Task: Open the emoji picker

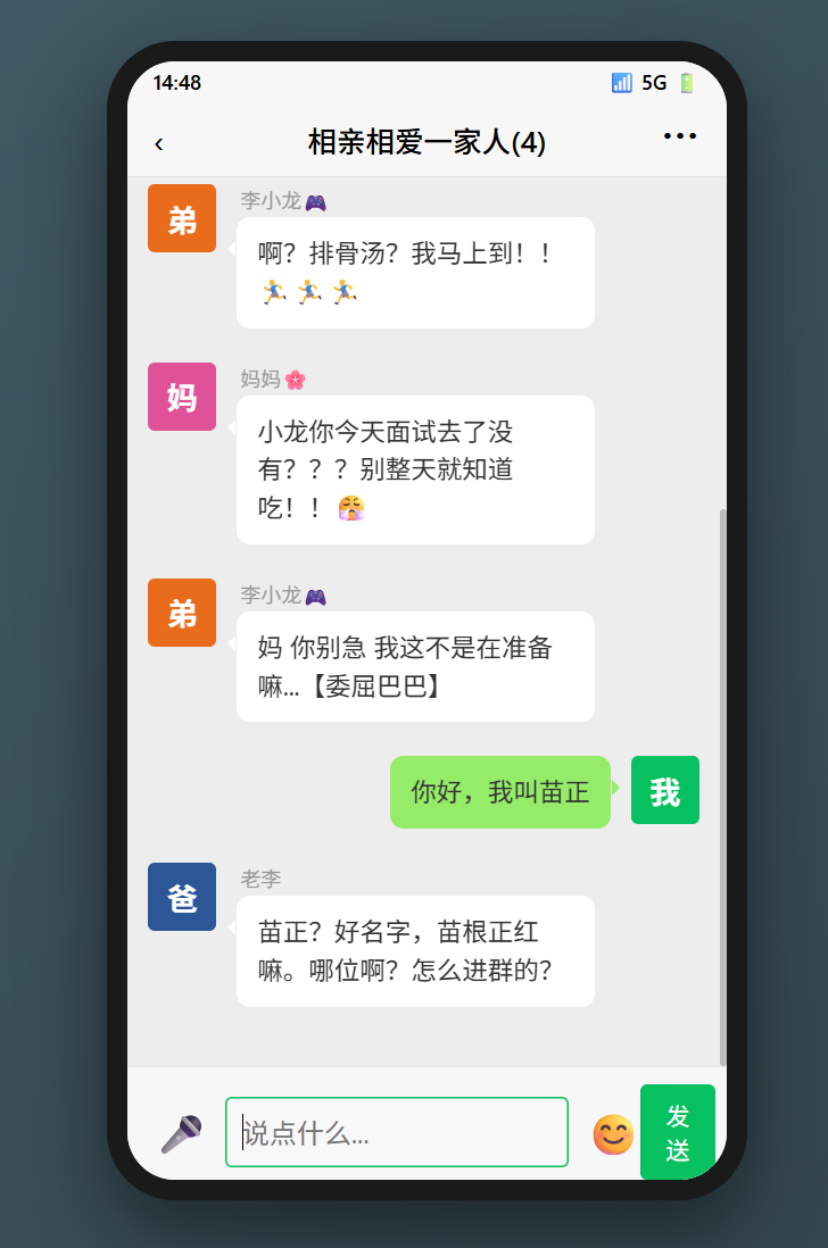Action: [x=613, y=1134]
